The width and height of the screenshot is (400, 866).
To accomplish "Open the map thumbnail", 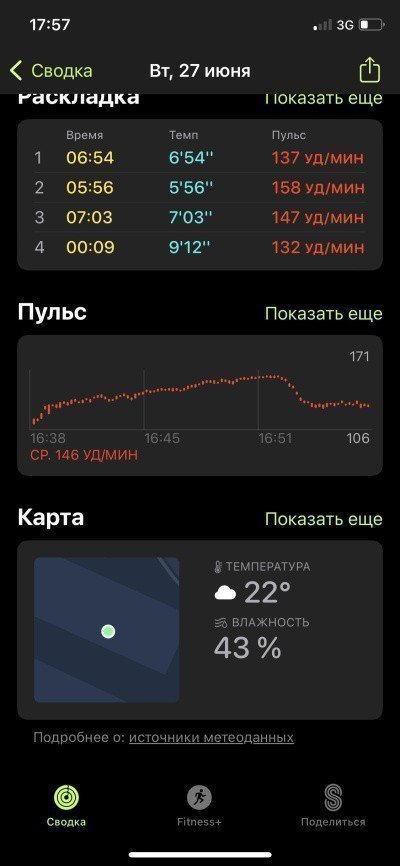I will click(107, 630).
